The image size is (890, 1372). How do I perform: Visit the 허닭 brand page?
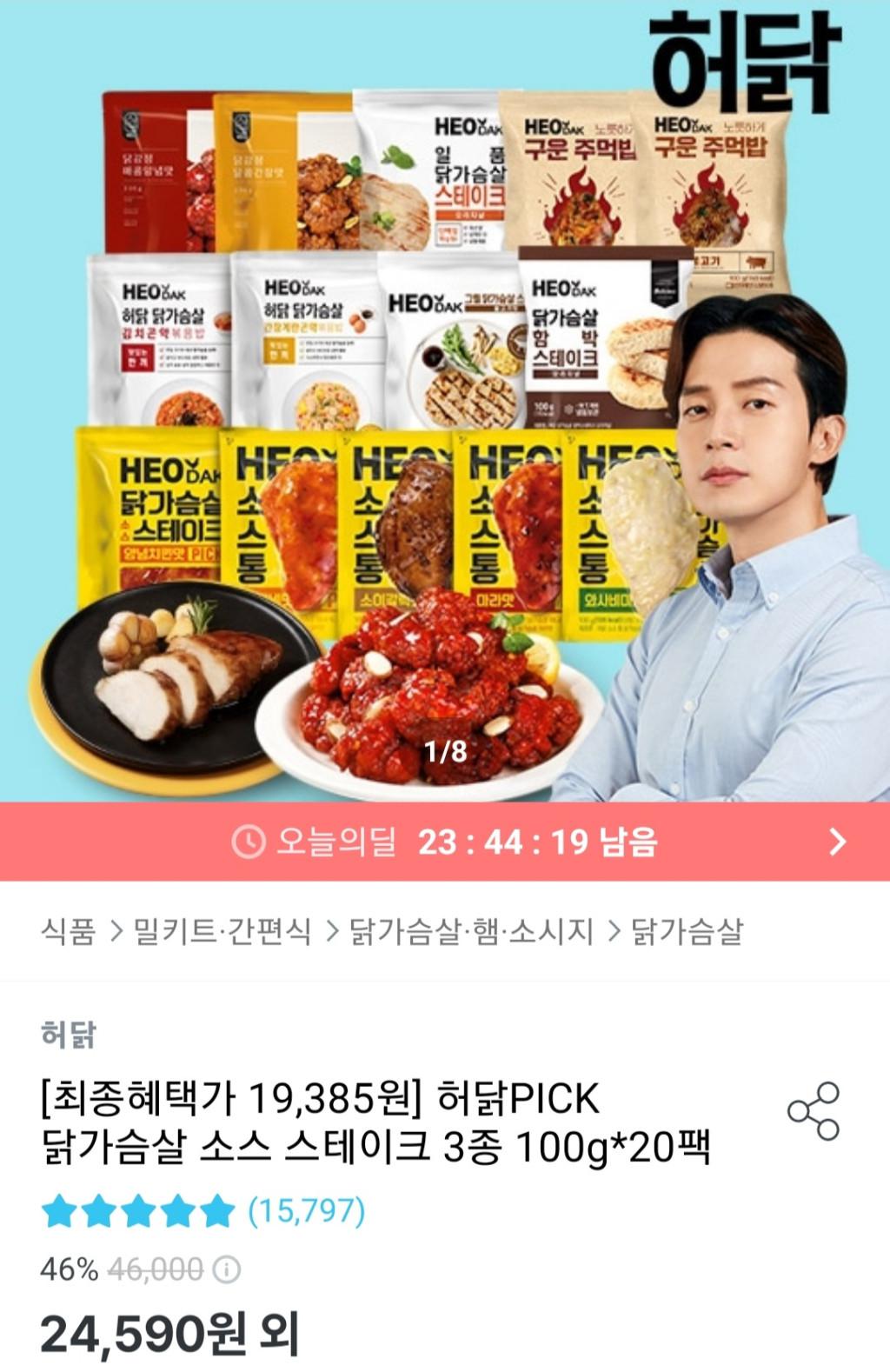68,1035
